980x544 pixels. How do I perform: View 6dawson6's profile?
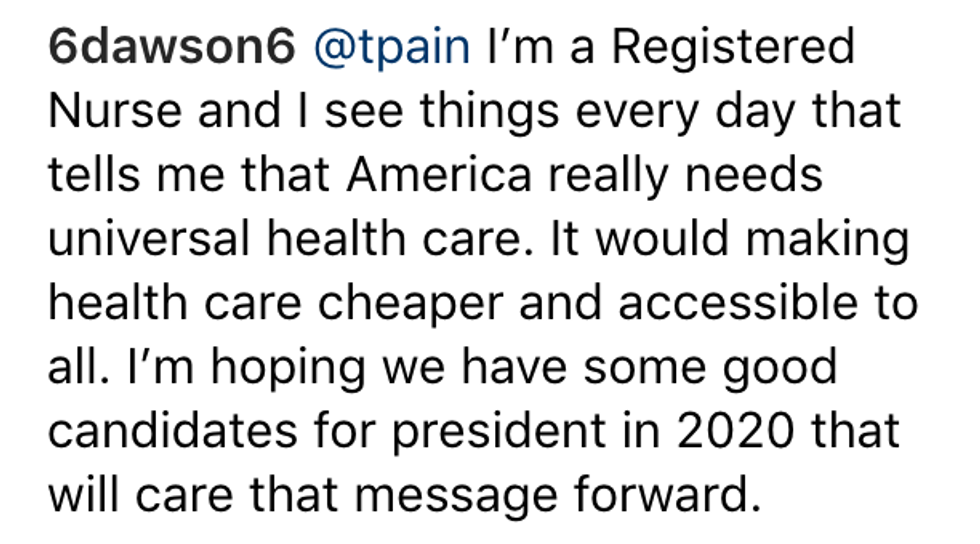click(170, 48)
